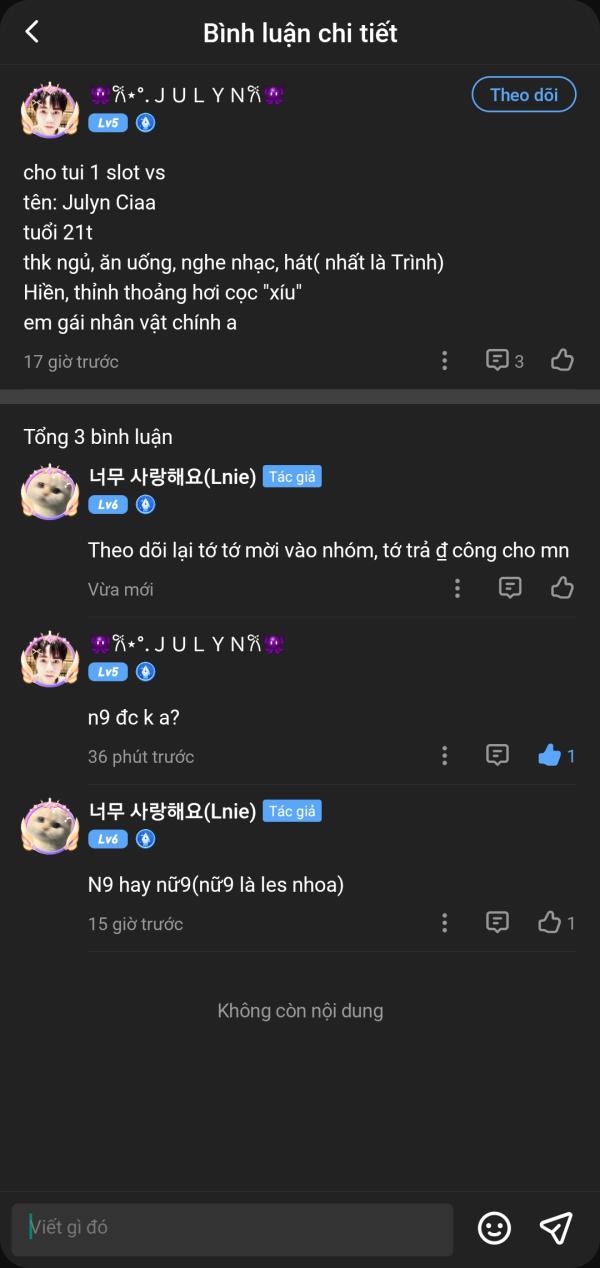This screenshot has height=1268, width=600.
Task: Go back from Bình luận chi tiết
Action: coord(32,32)
